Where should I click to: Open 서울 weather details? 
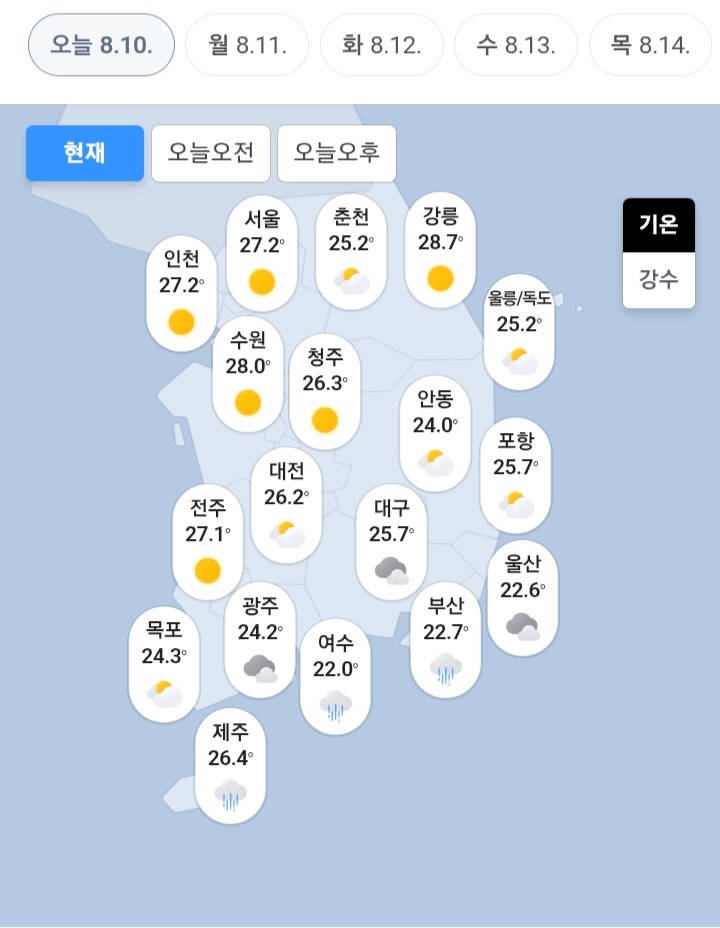262,253
